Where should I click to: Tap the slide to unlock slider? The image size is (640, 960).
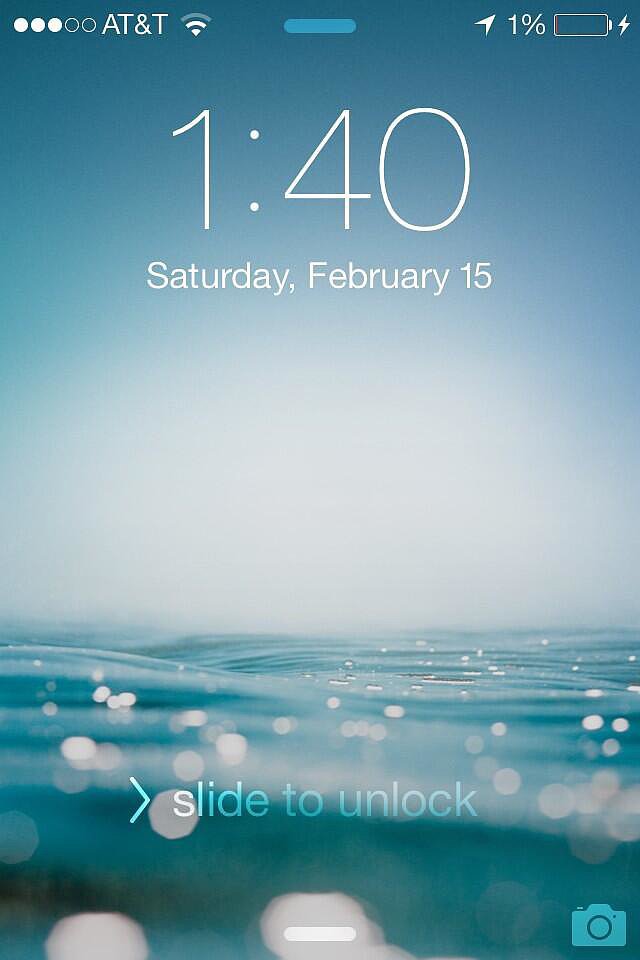tap(305, 801)
